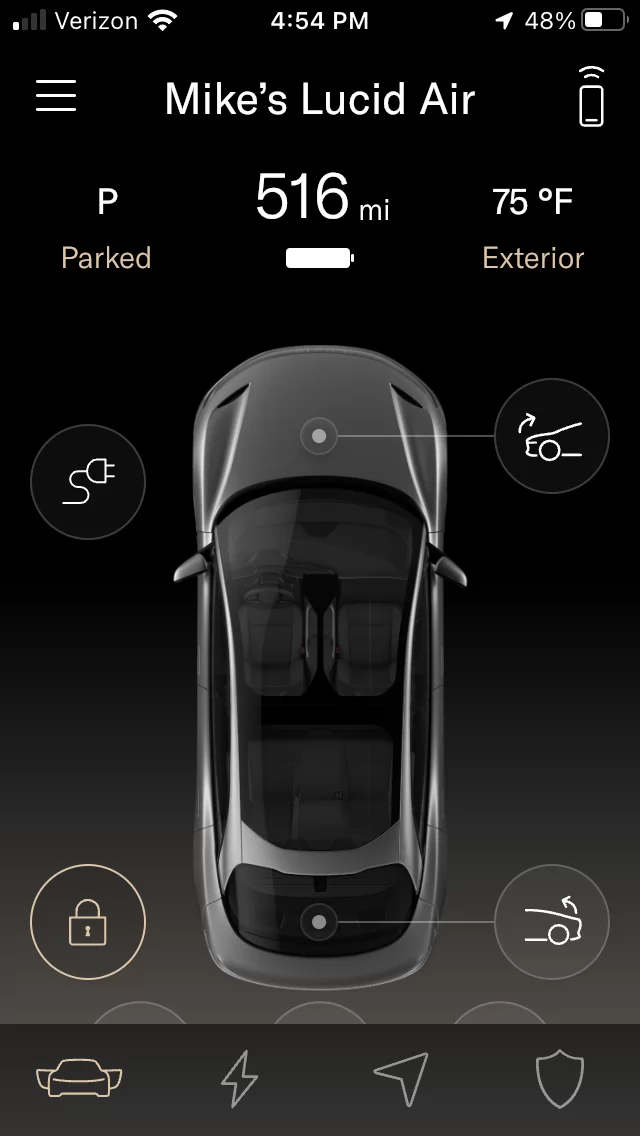Open the hamburger menu
This screenshot has width=640, height=1136.
[x=57, y=95]
